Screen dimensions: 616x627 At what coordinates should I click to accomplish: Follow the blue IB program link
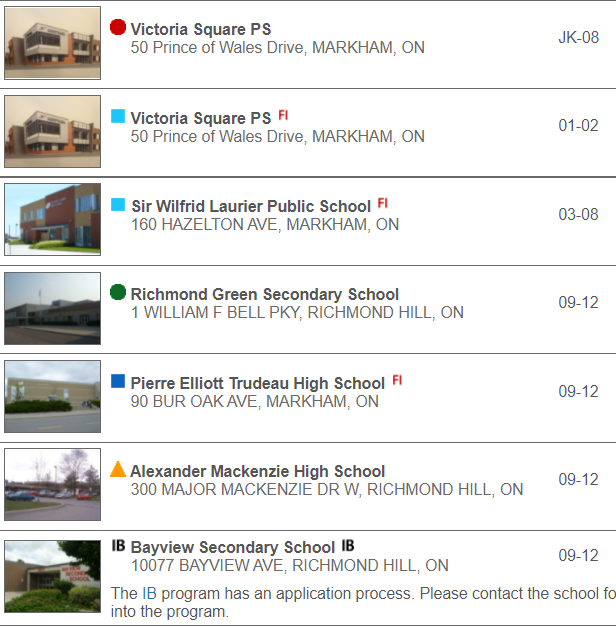pos(148,593)
